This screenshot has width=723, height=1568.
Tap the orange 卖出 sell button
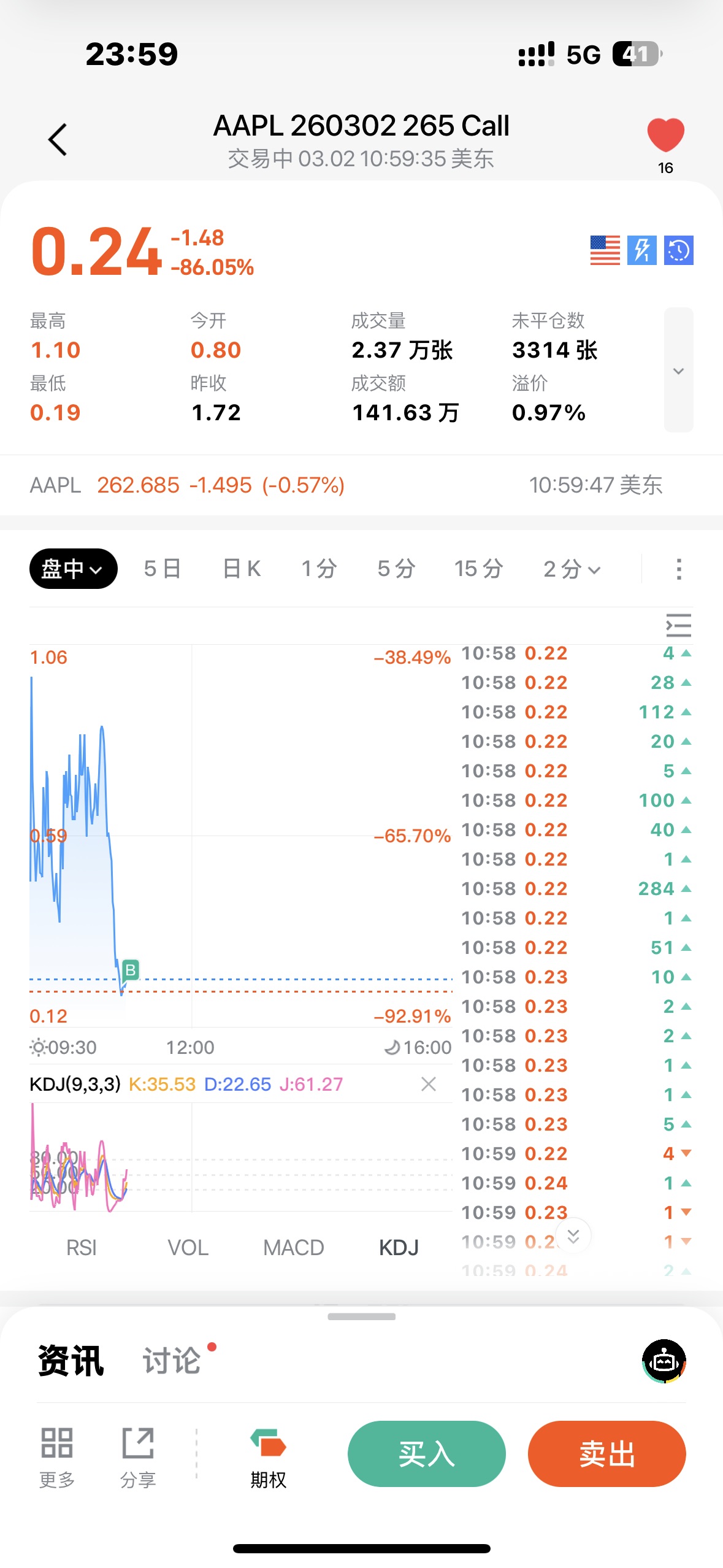pyautogui.click(x=606, y=1453)
